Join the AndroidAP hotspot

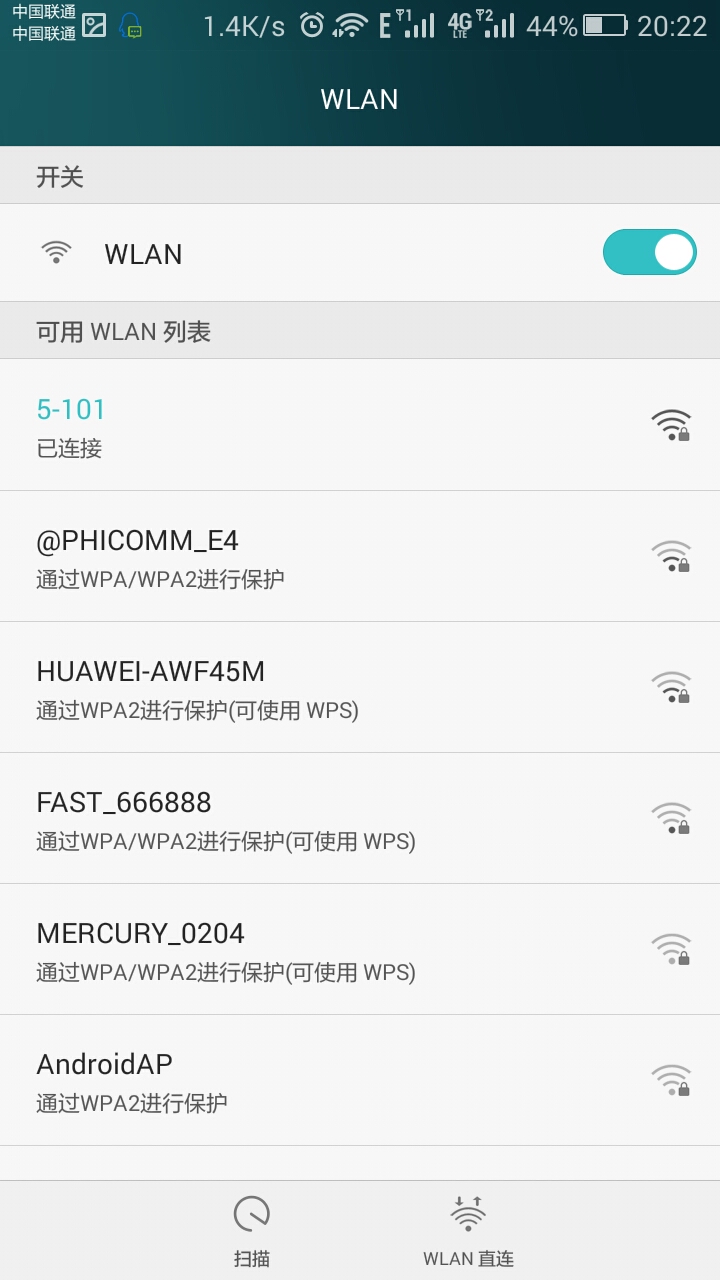click(x=360, y=1080)
